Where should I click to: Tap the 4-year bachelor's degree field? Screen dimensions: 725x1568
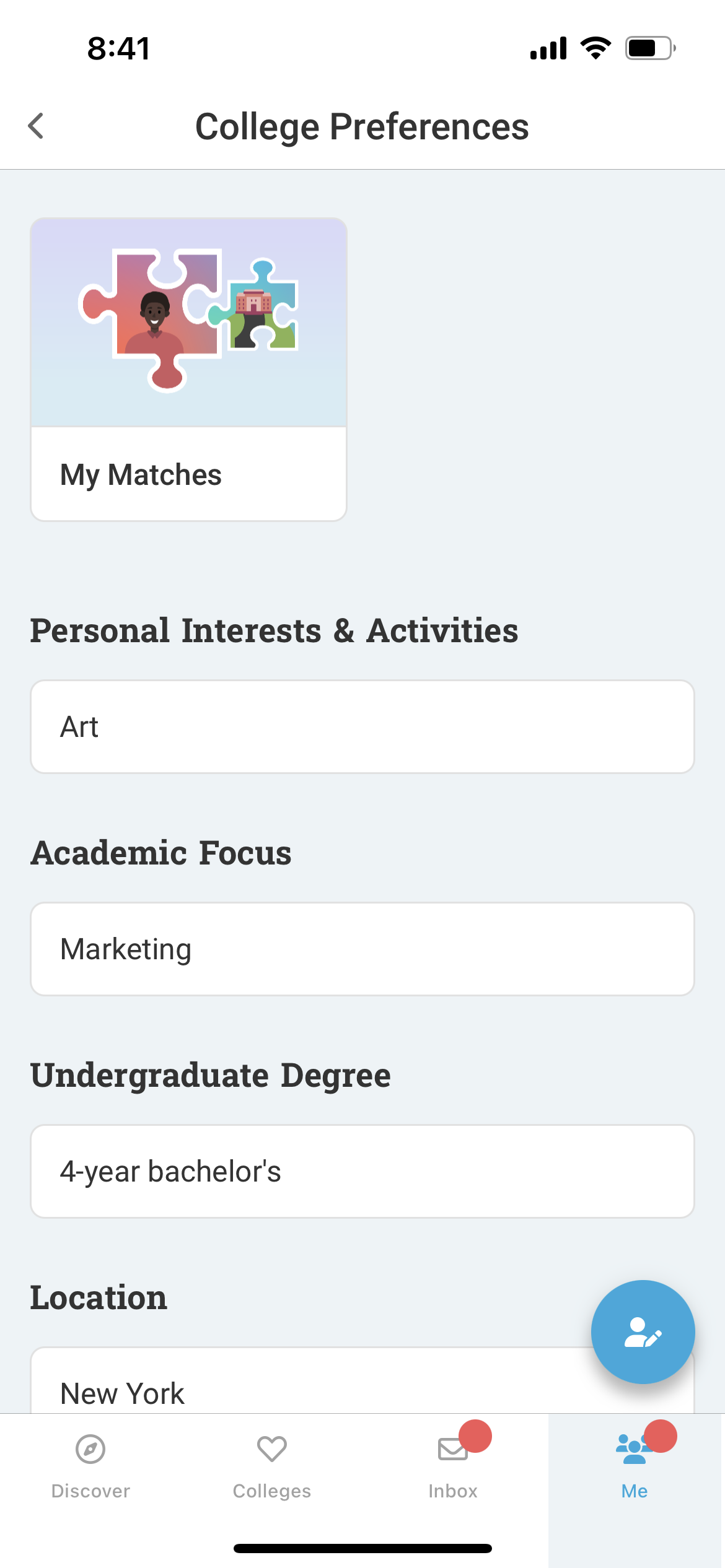362,1172
